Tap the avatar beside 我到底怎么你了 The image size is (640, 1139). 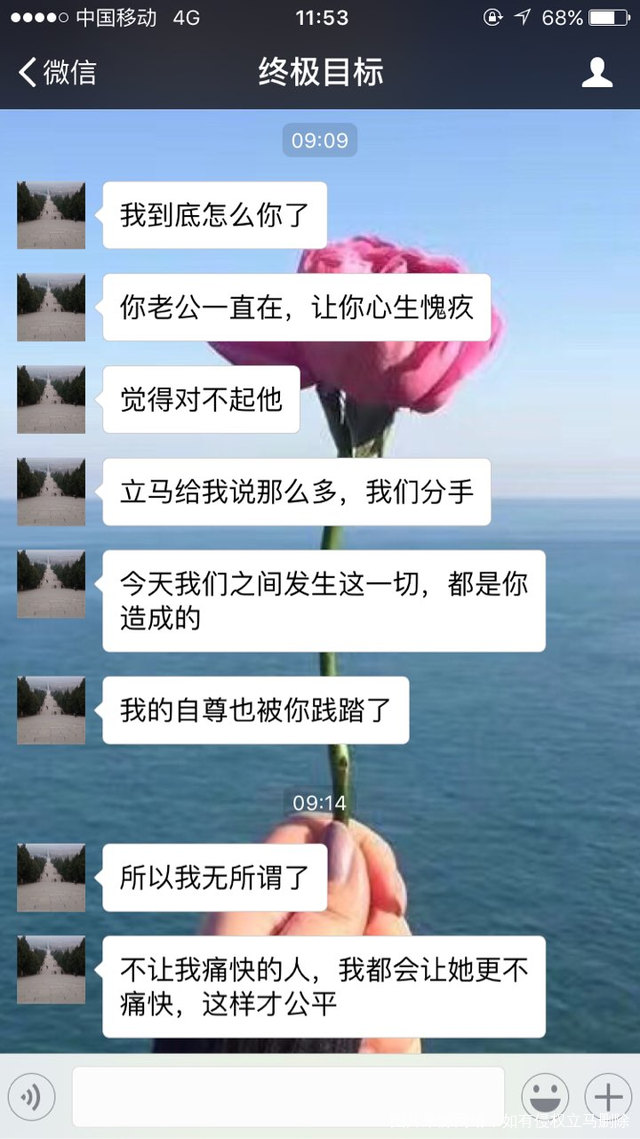coord(51,215)
